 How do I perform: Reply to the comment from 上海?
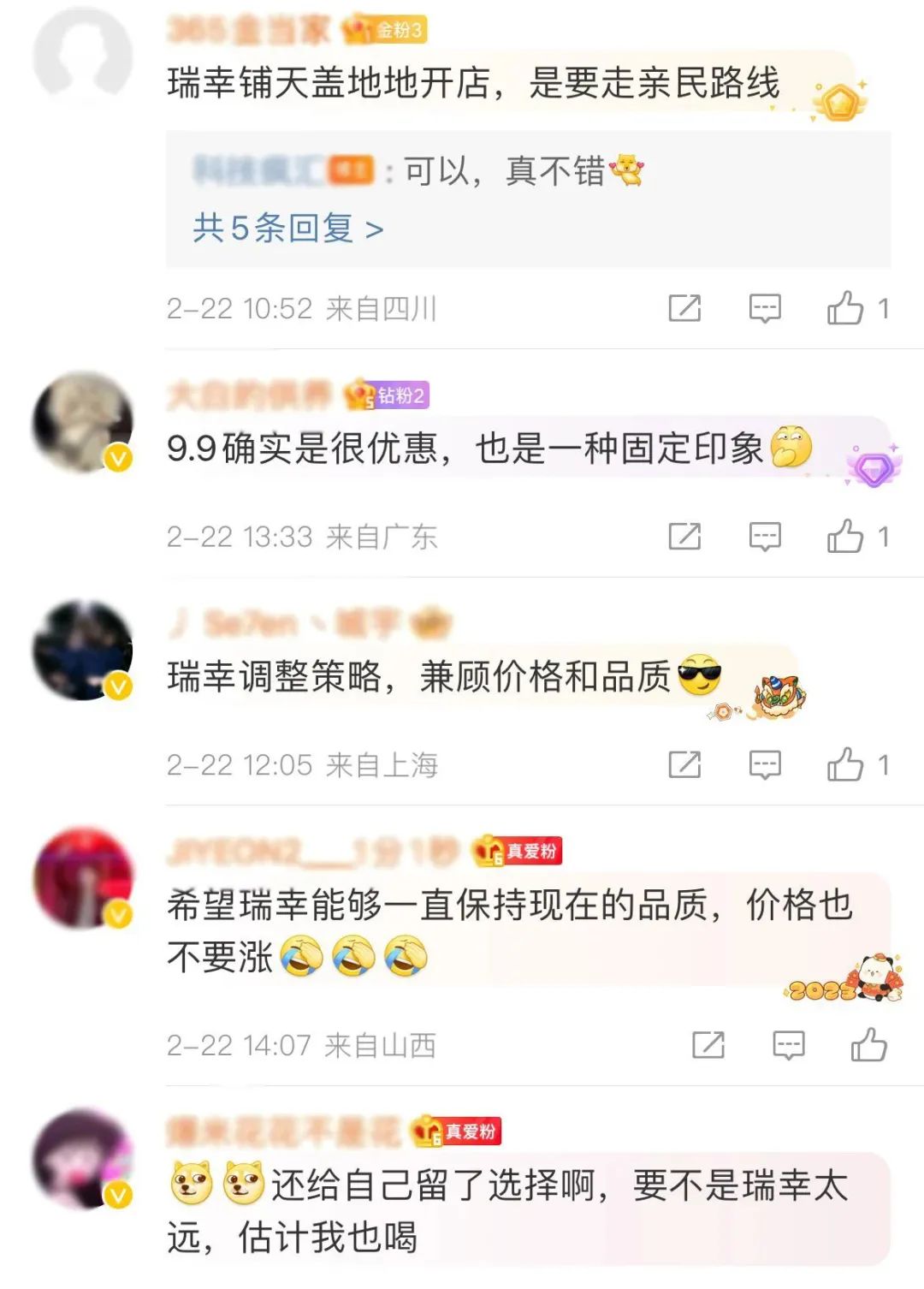point(765,764)
